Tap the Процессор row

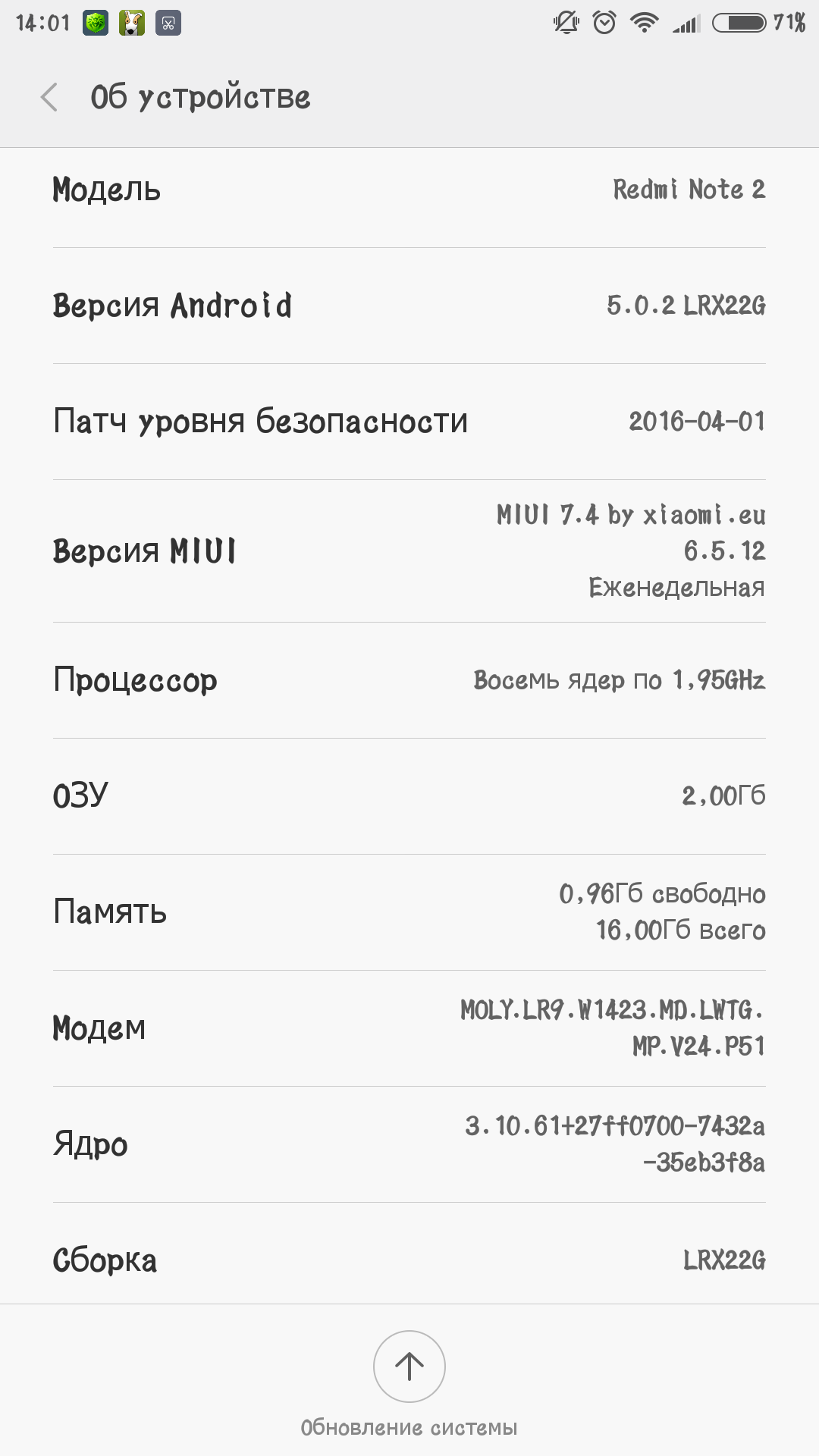click(x=409, y=680)
